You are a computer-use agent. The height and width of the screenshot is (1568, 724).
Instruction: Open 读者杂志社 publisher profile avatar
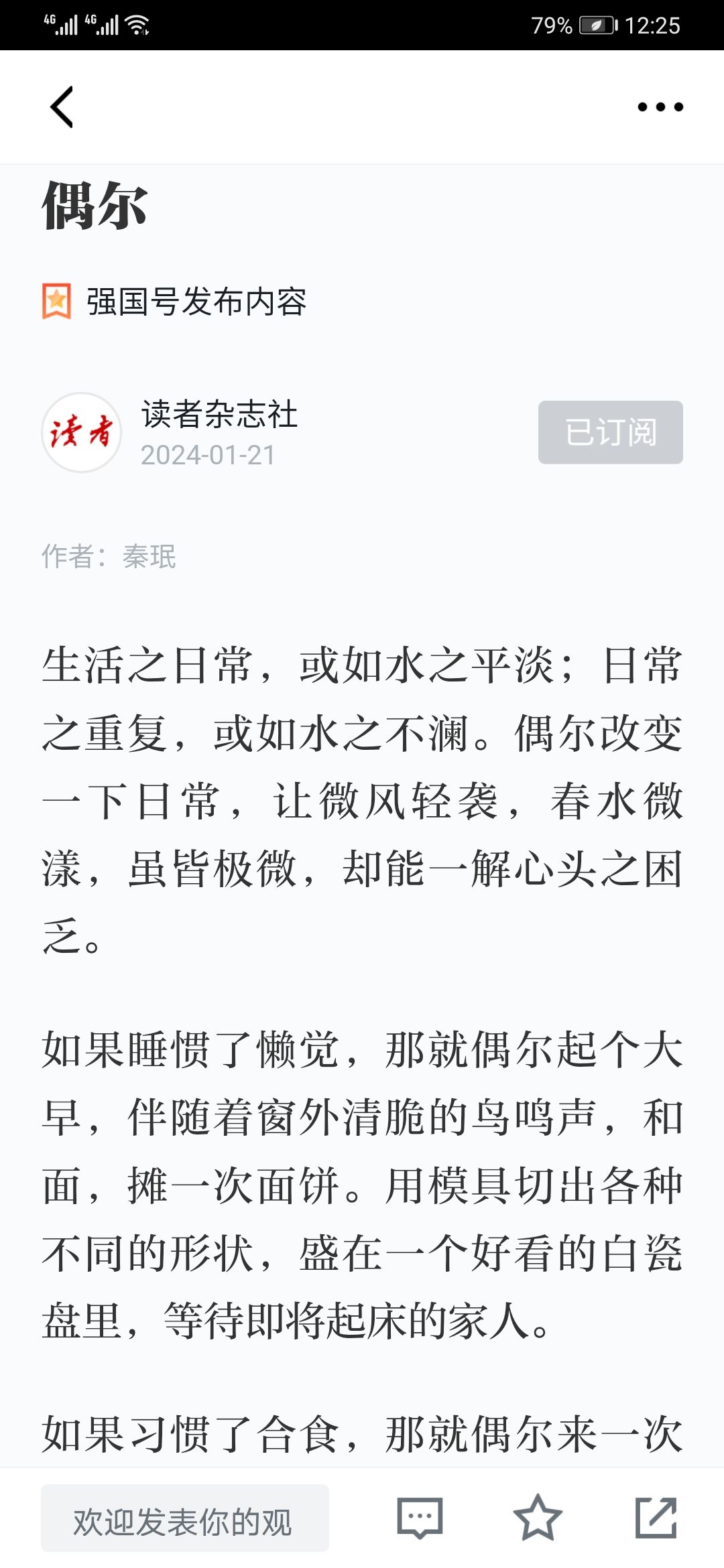[82, 432]
